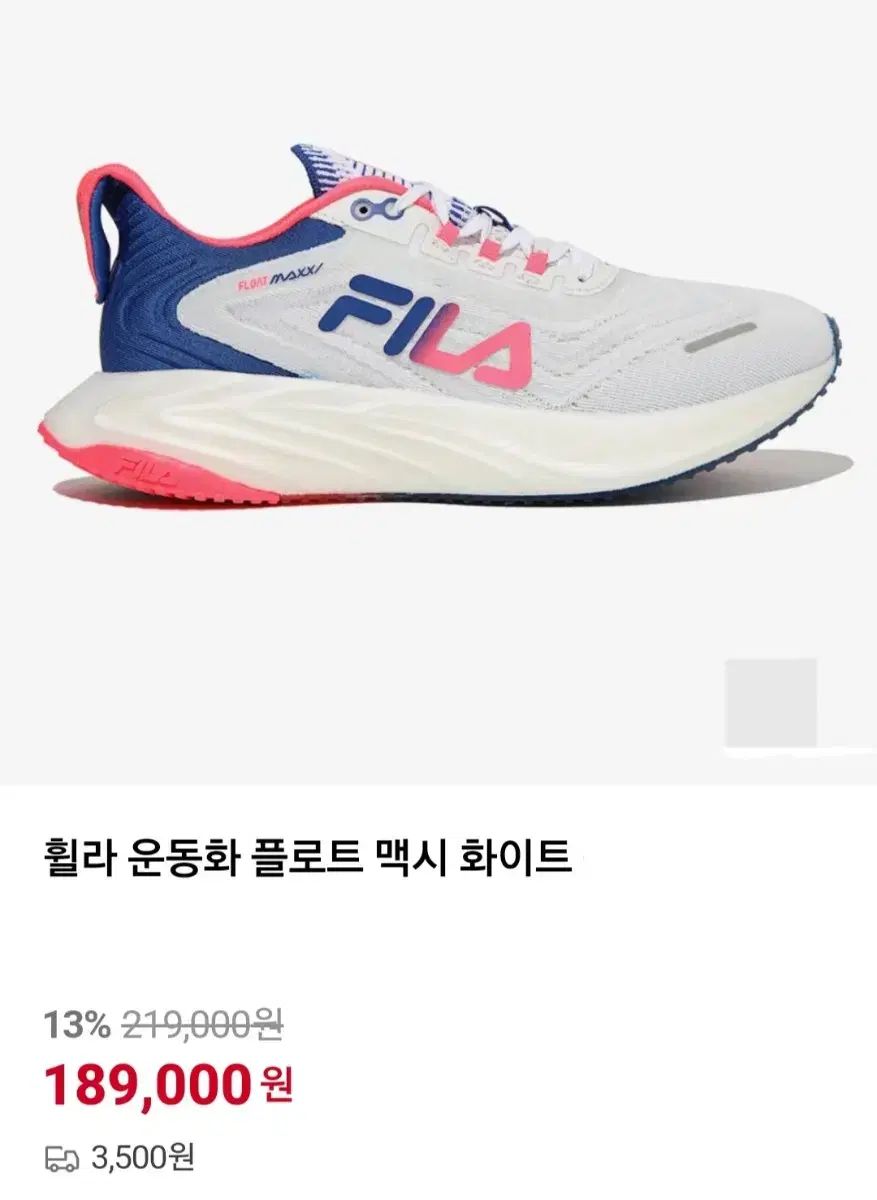Click the pink FILA lettering on the side
877x1200 pixels.
click(x=480, y=350)
